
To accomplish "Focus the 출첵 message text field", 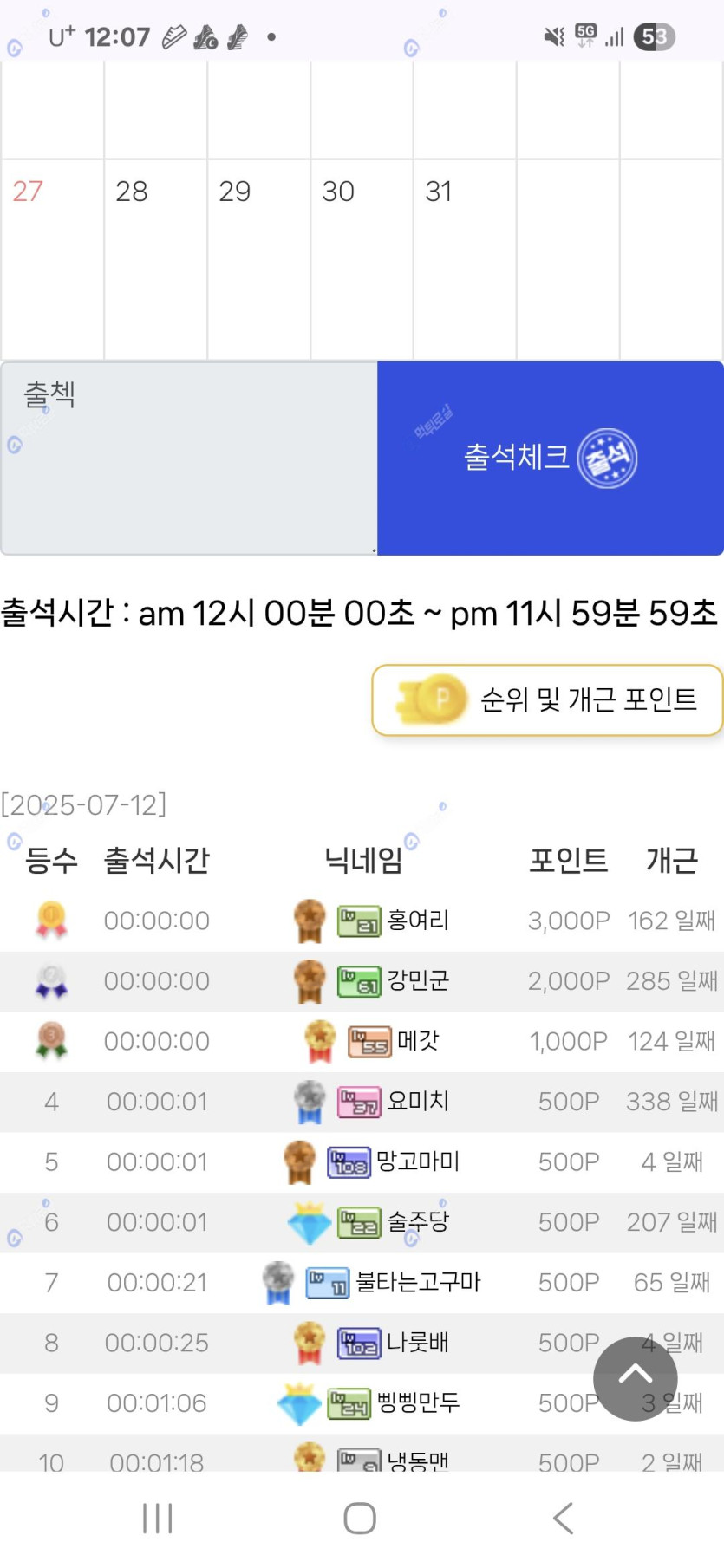I will tap(189, 458).
